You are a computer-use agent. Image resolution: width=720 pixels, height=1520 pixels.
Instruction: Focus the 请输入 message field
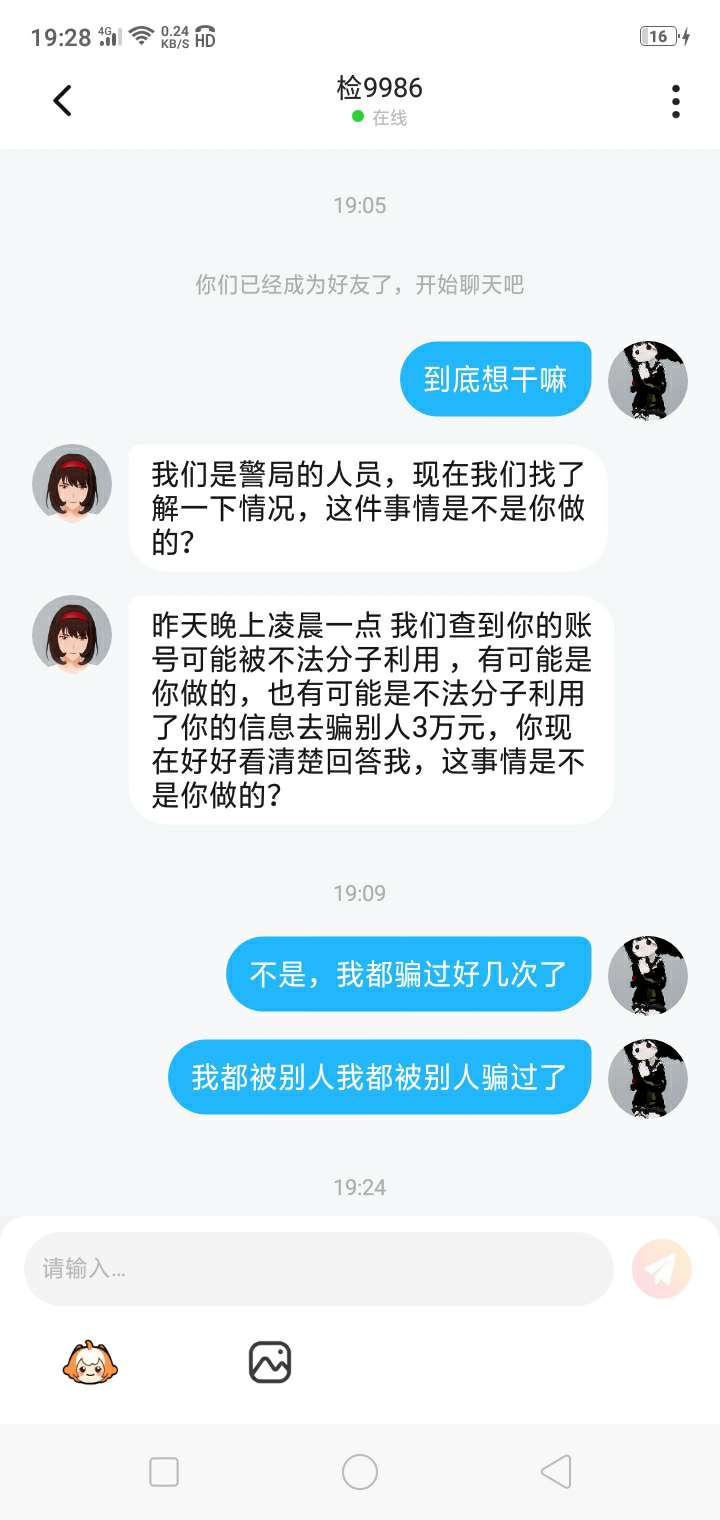point(318,1269)
